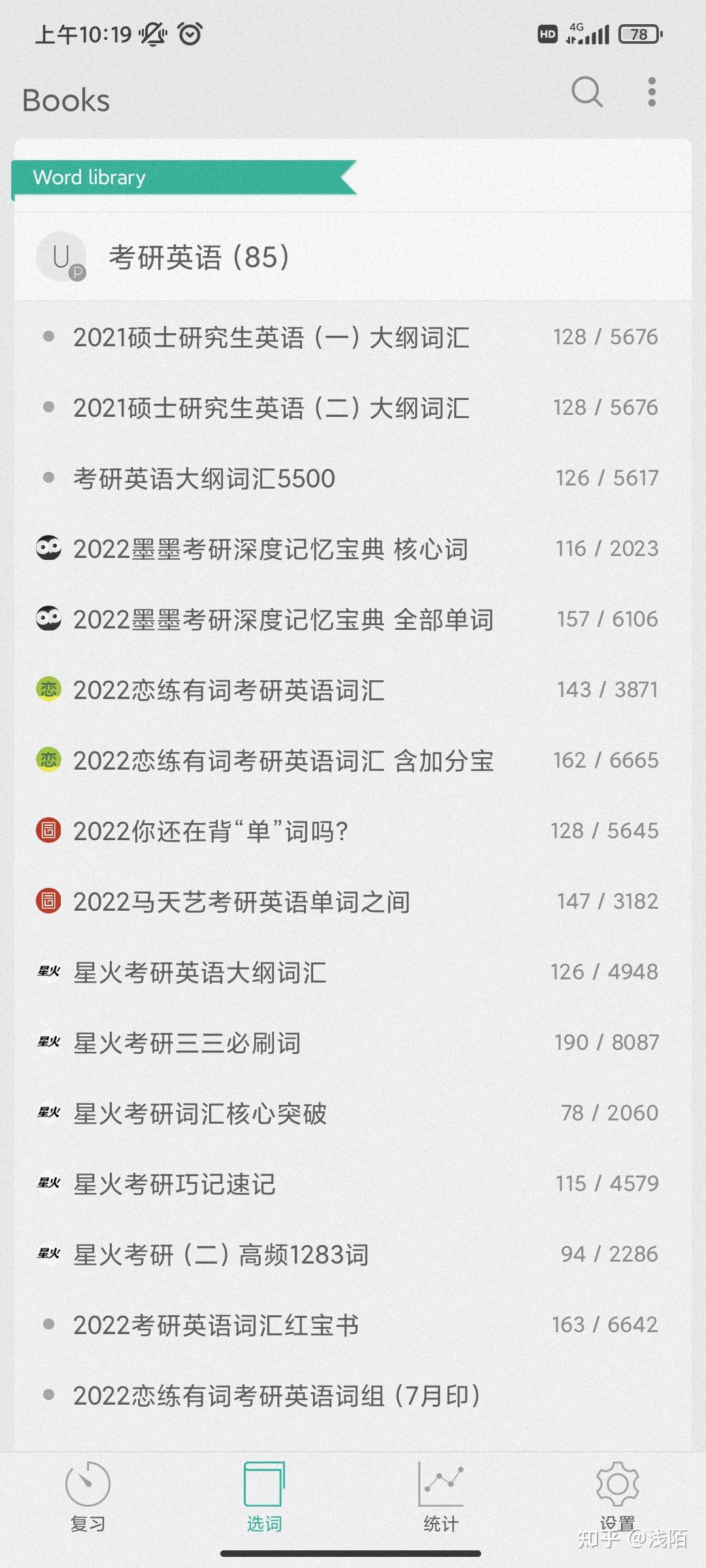Collapse the 考研英语 (85) category
The height and width of the screenshot is (1568, 706).
click(199, 257)
